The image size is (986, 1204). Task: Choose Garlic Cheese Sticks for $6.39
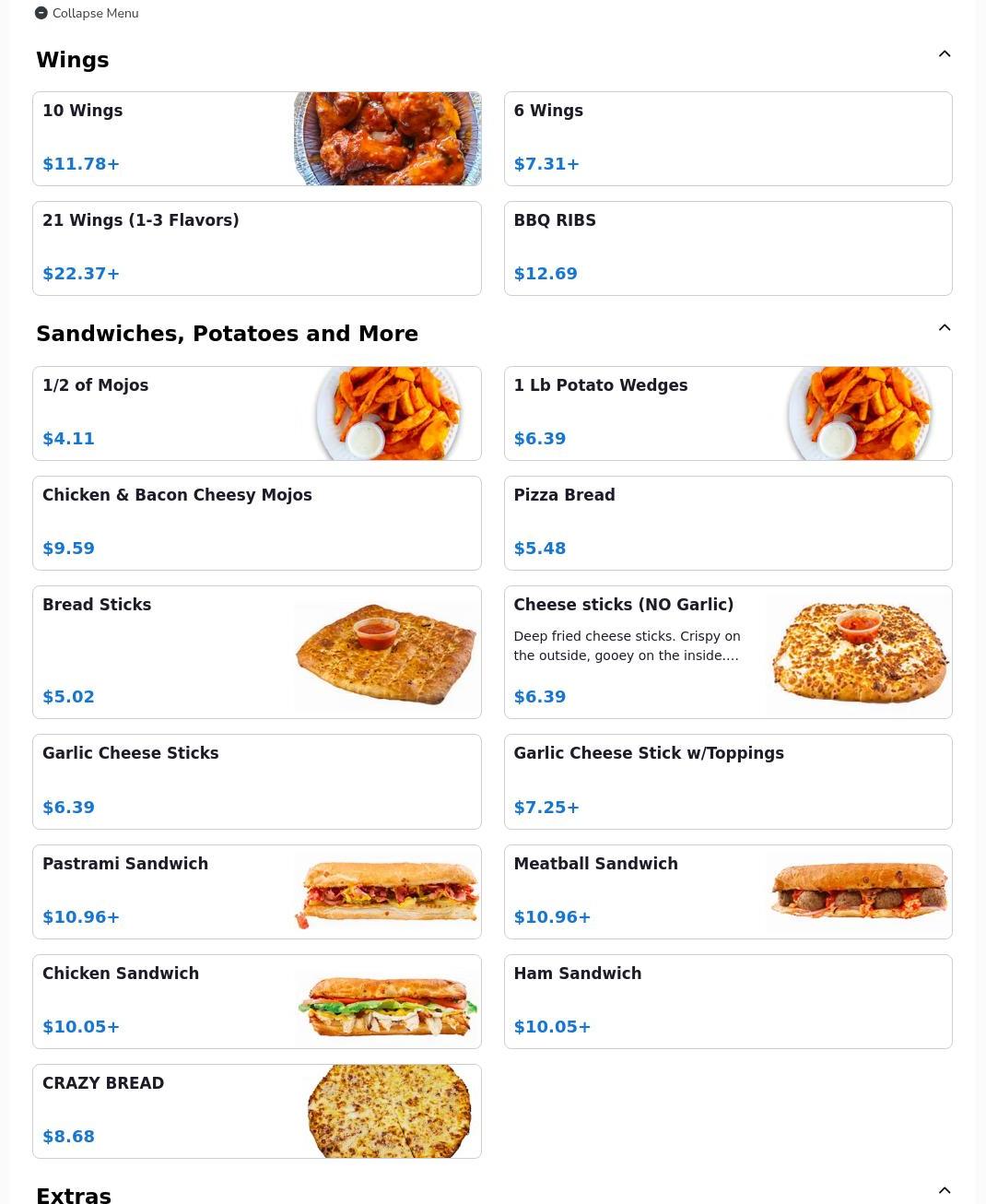[256, 781]
